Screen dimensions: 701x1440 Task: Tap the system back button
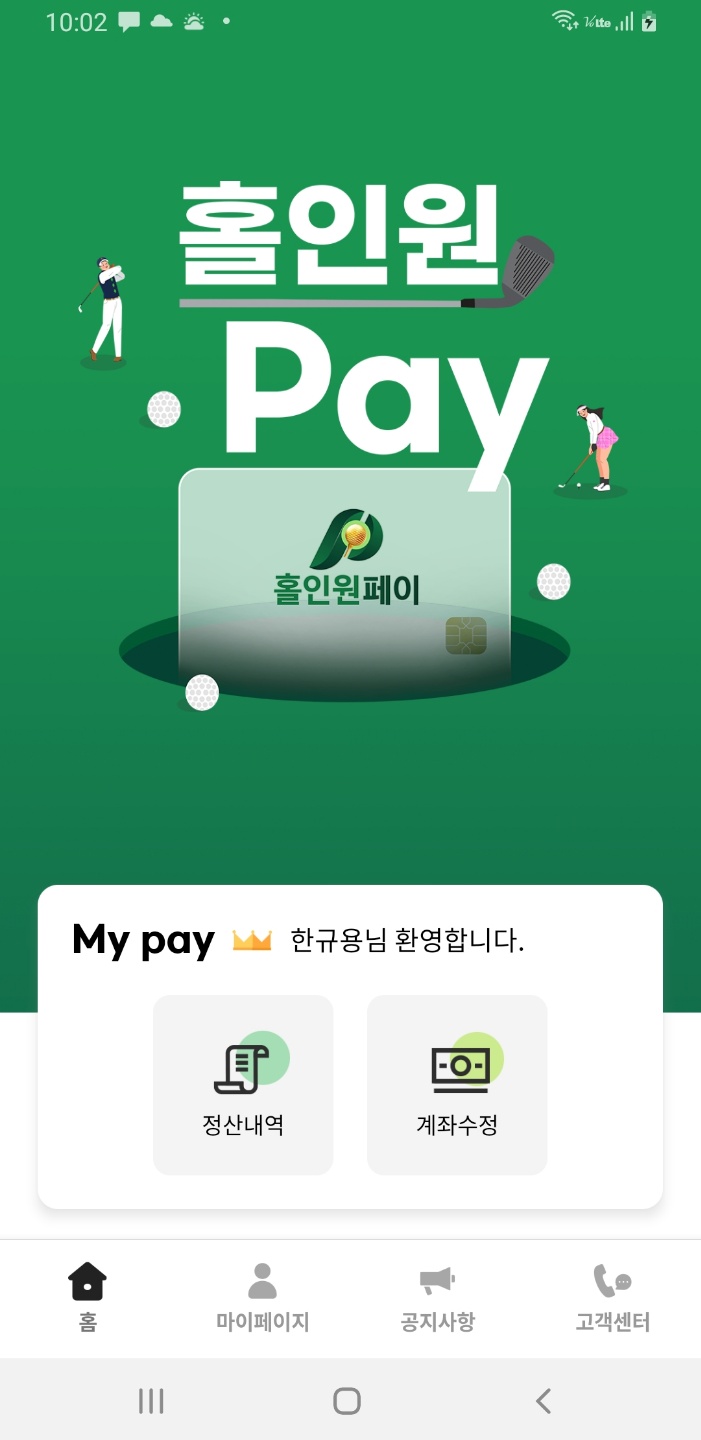click(x=543, y=1401)
